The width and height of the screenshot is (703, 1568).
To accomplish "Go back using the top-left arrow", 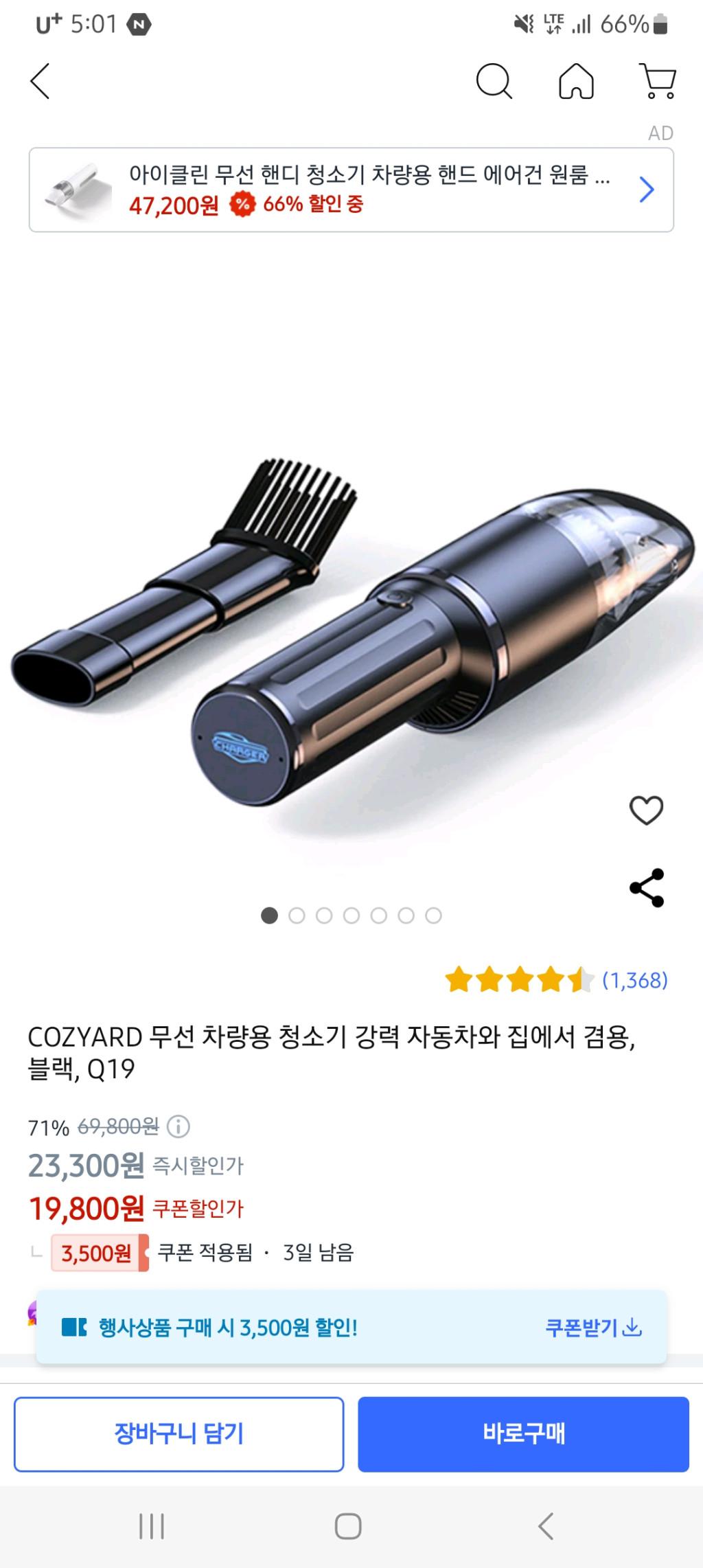I will click(41, 82).
